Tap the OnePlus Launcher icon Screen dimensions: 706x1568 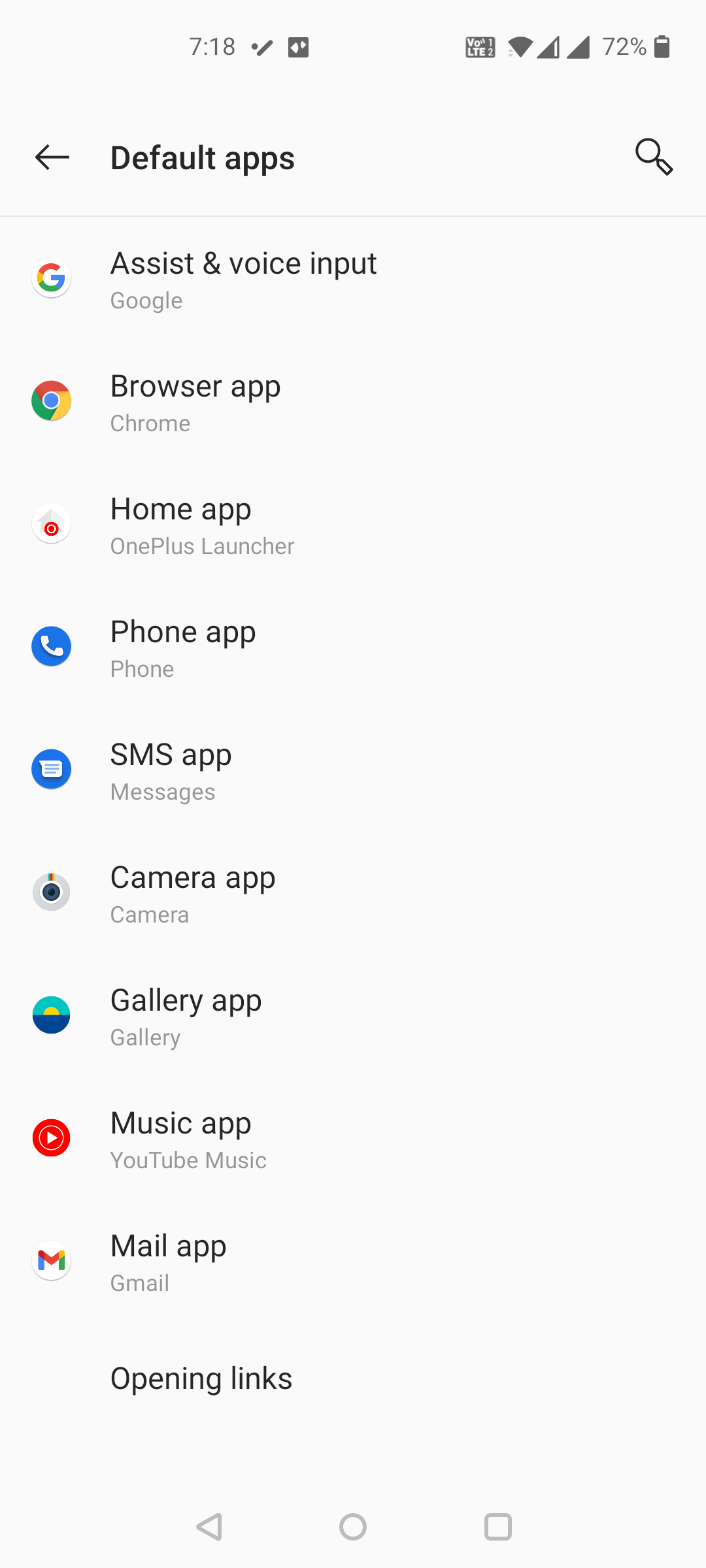[51, 523]
